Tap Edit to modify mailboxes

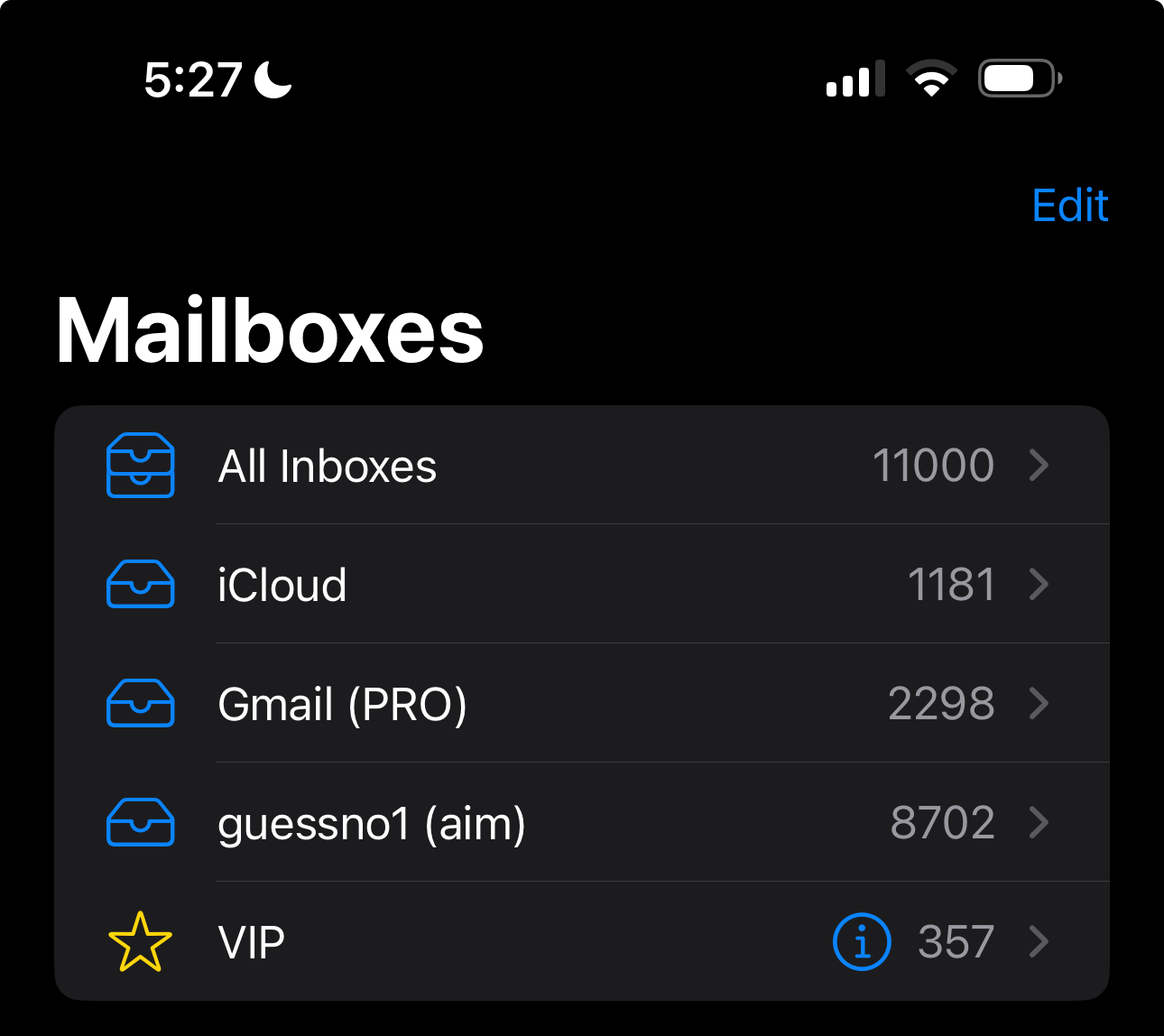point(1069,206)
